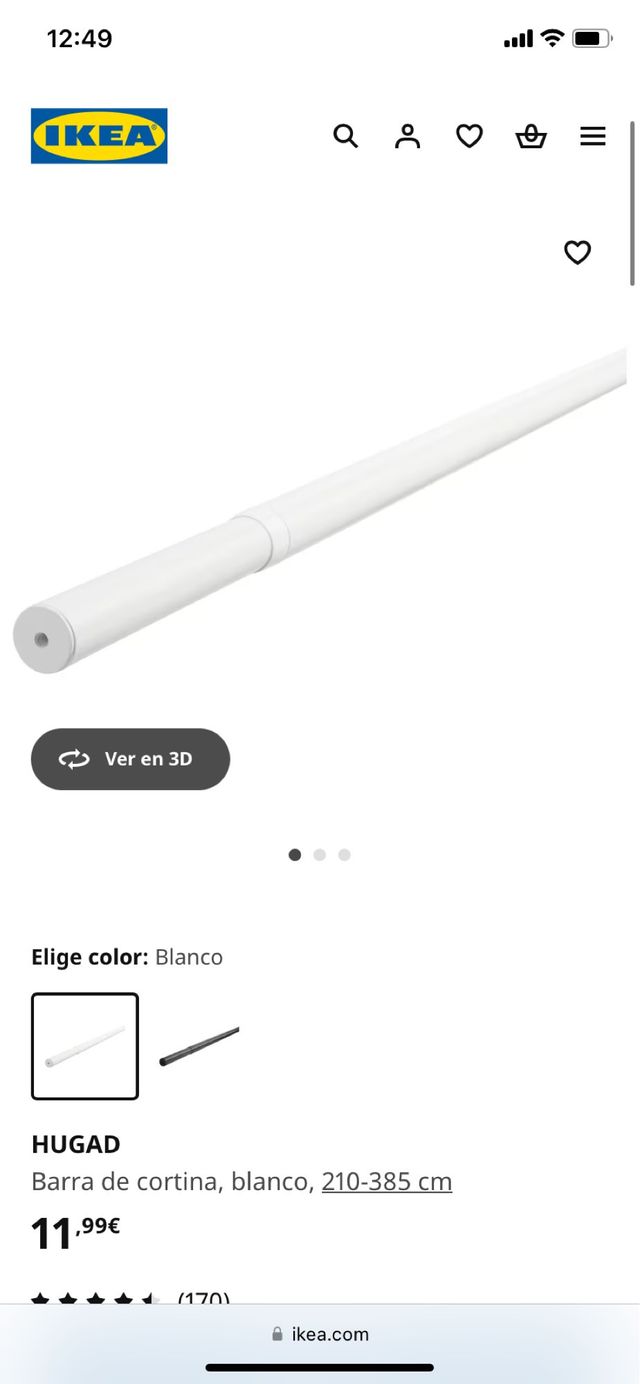The image size is (640, 1384).
Task: Open the shopping basket
Action: (531, 136)
